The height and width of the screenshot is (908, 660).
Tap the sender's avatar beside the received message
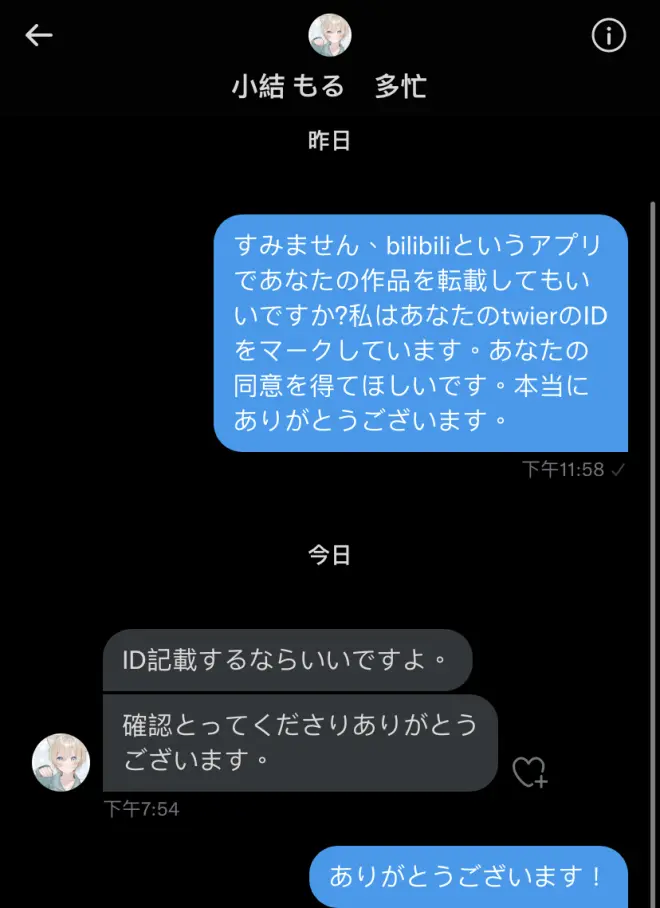coord(61,762)
